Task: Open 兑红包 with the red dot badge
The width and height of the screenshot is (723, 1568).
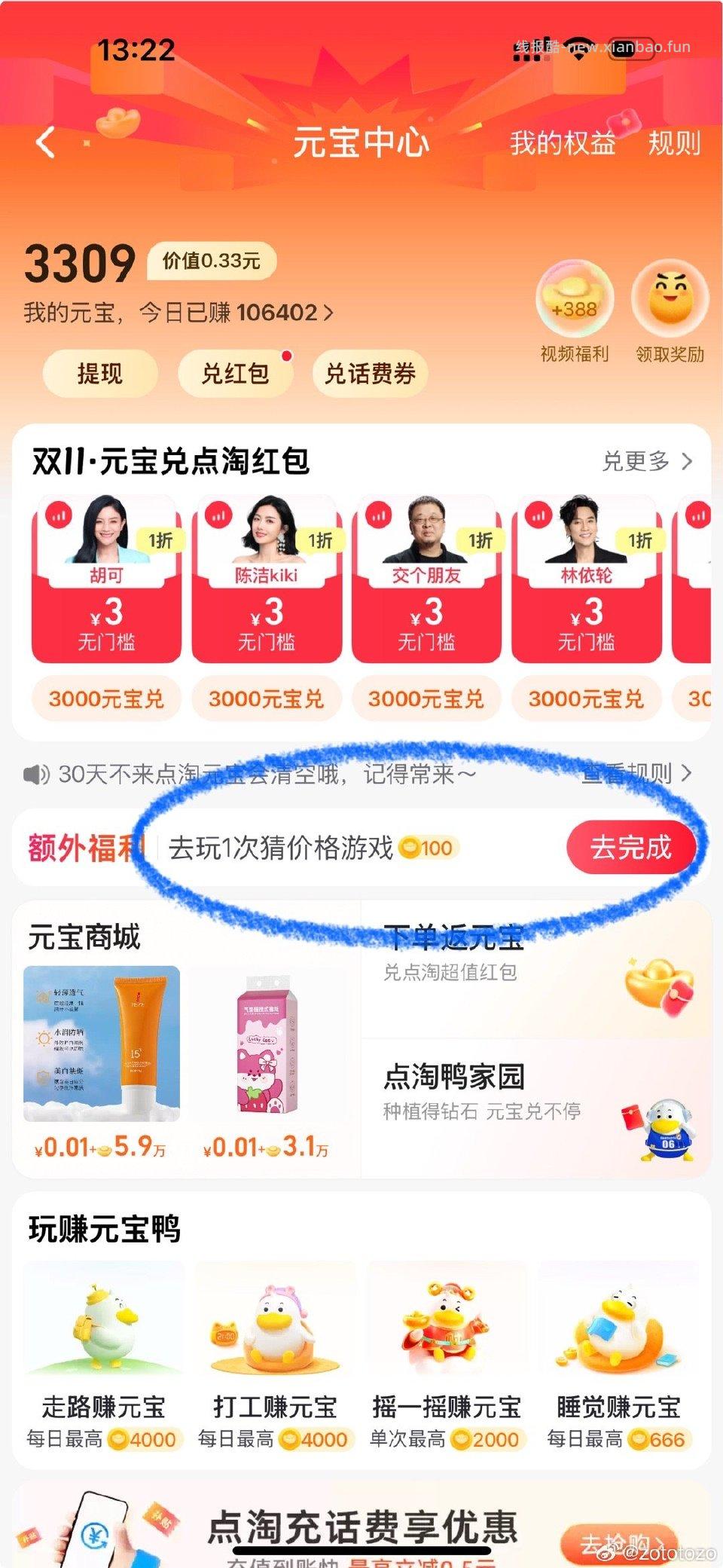Action: (x=235, y=373)
